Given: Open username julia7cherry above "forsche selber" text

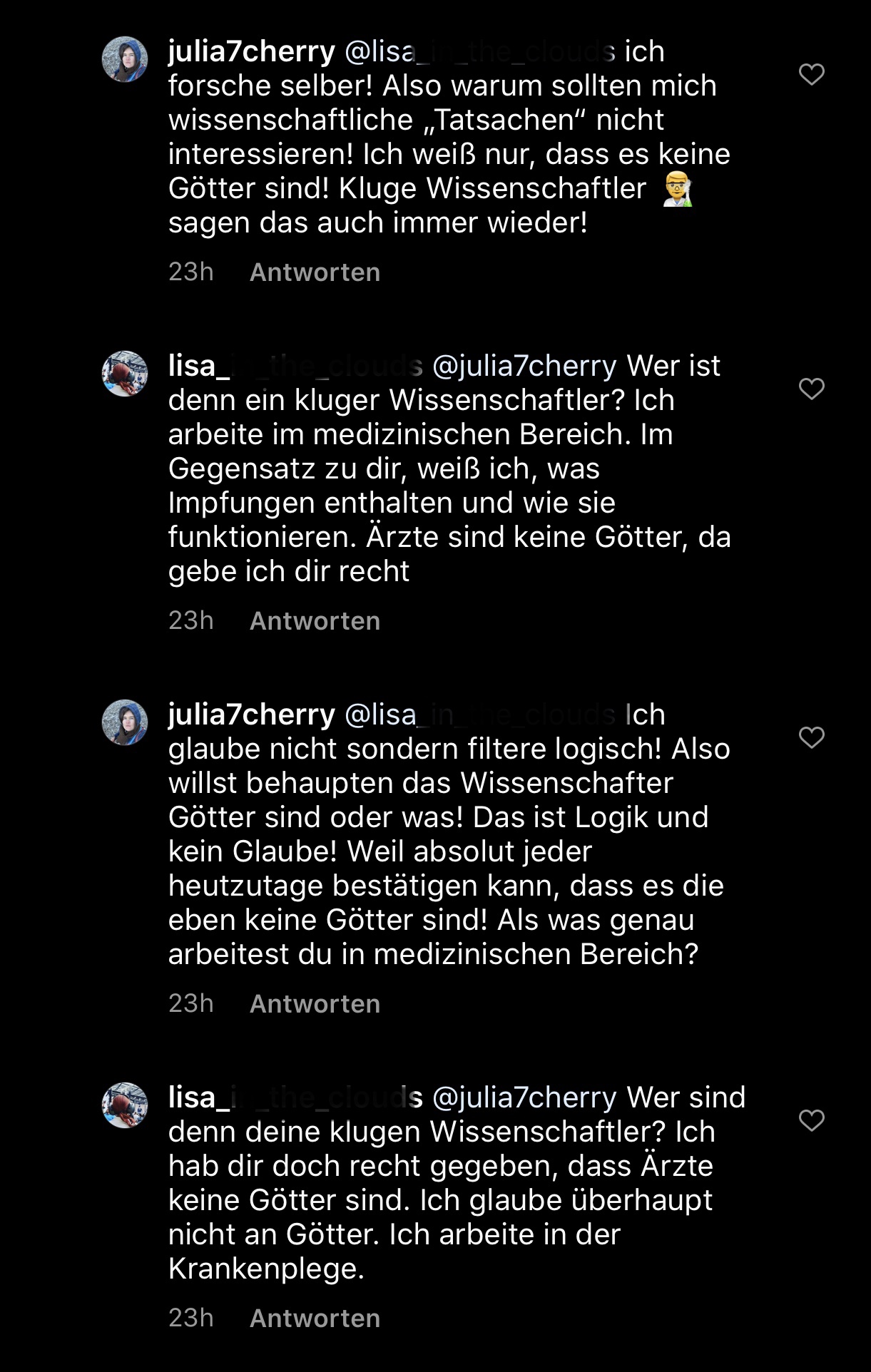Looking at the screenshot, I should coord(251,52).
